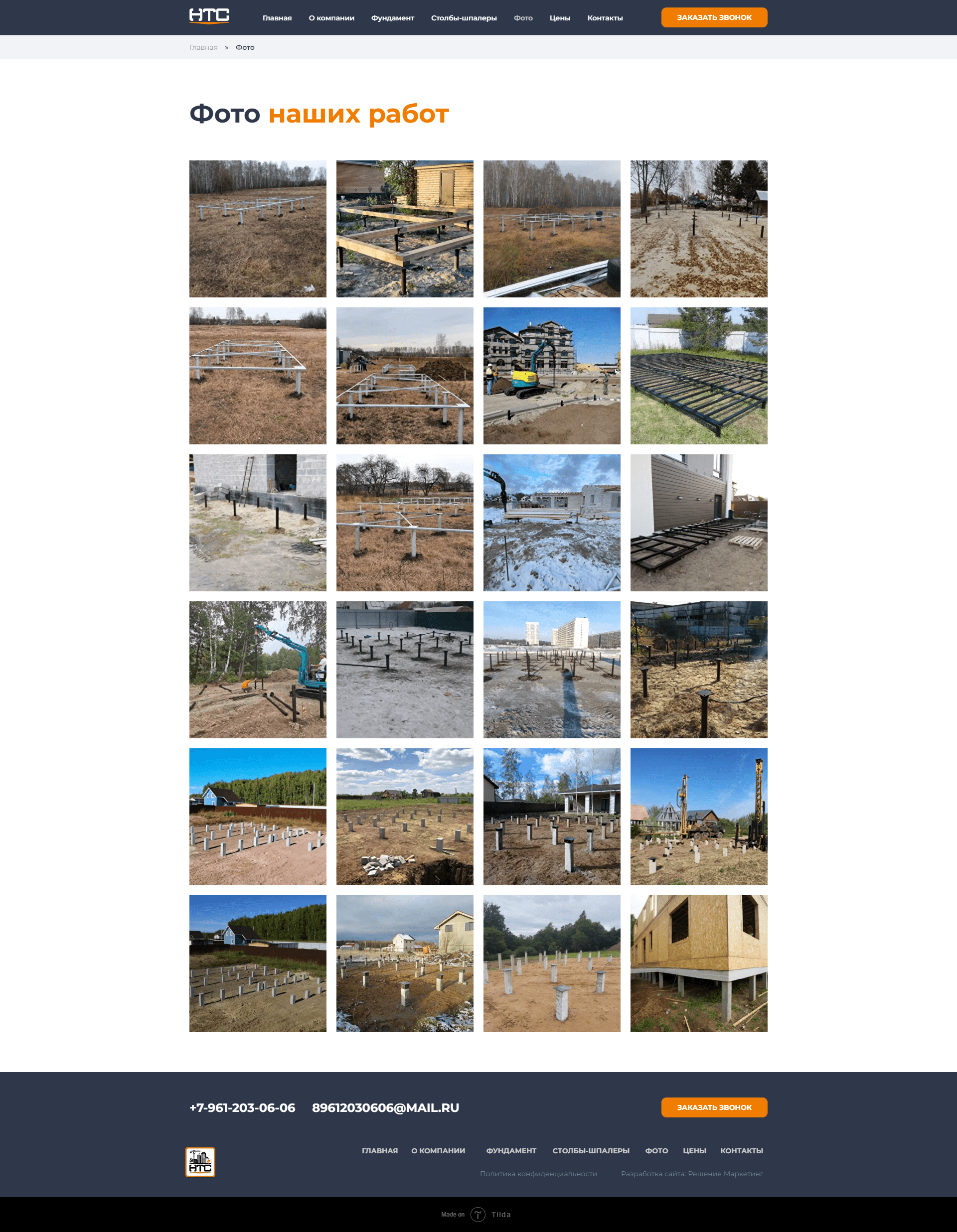
Task: Open the photo of the wooden frame by log cabin
Action: pyautogui.click(x=405, y=229)
